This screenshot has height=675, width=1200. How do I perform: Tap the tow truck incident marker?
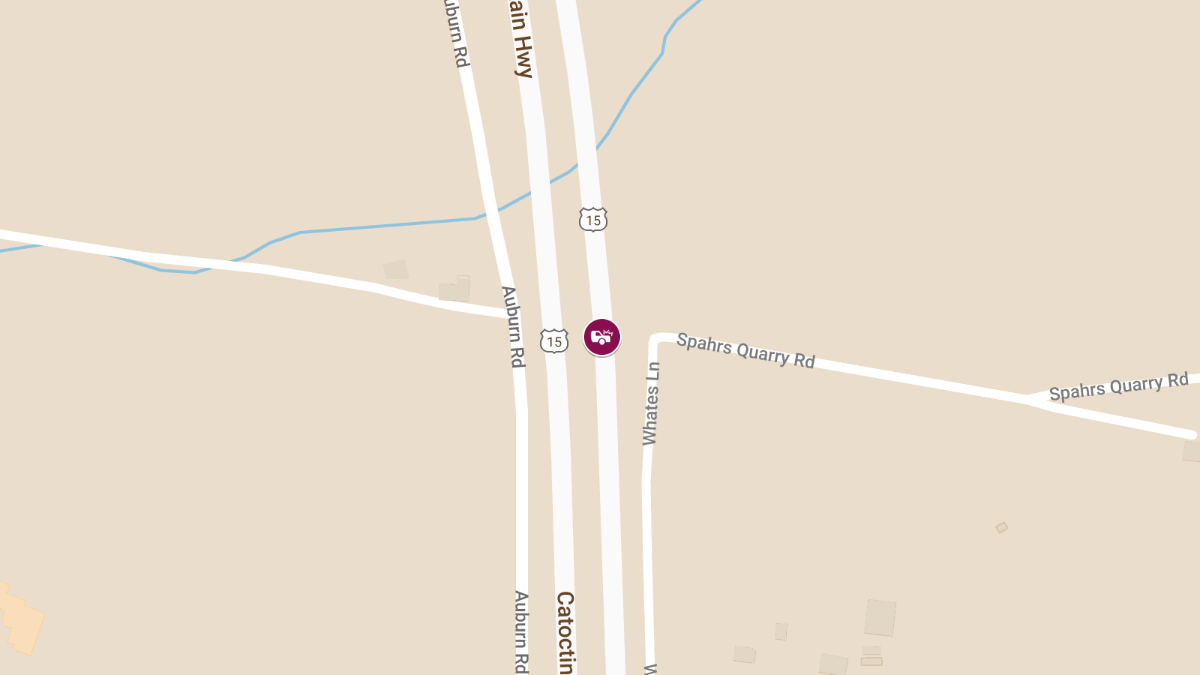pyautogui.click(x=602, y=337)
